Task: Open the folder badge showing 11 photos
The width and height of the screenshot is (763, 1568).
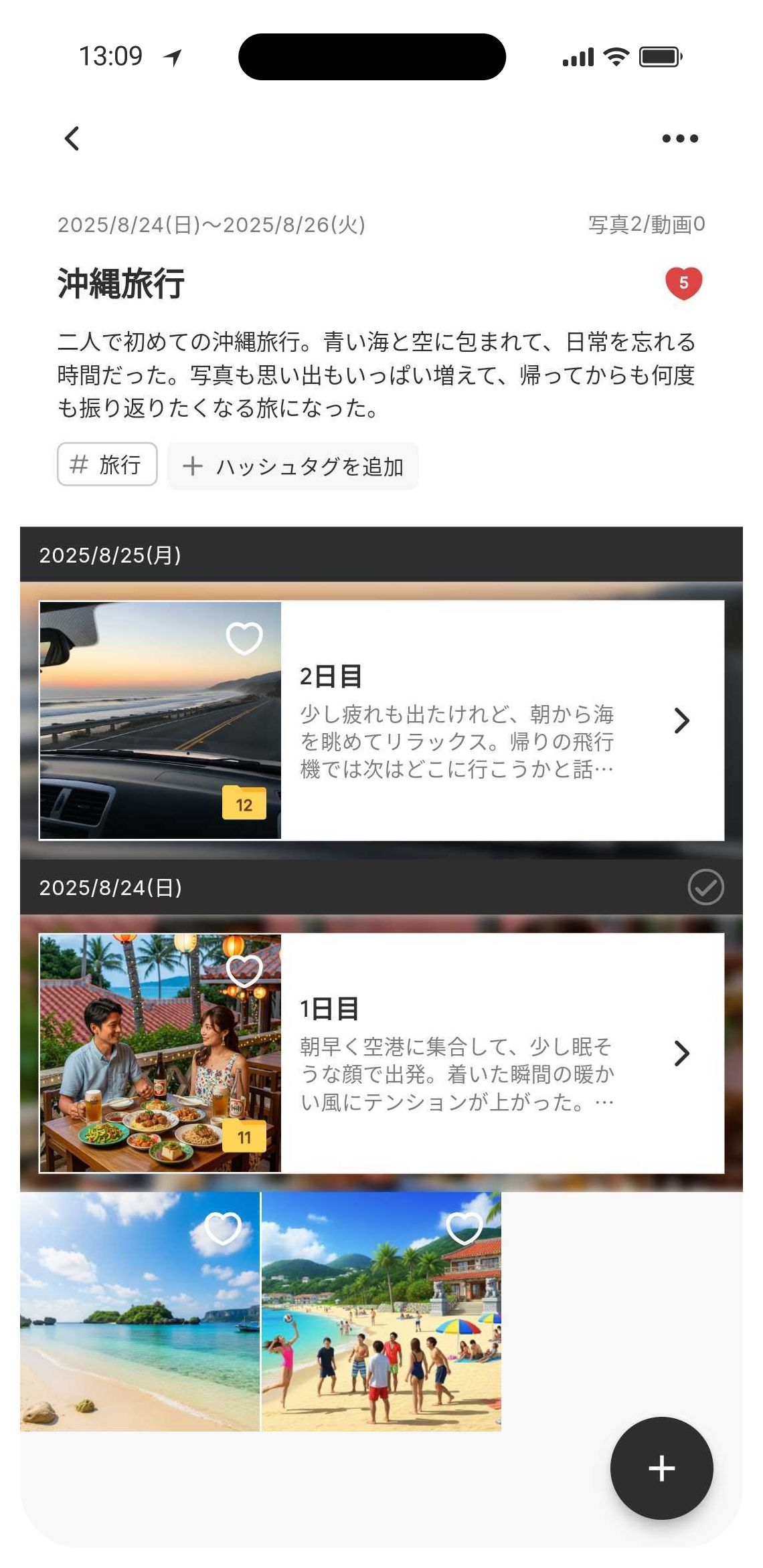Action: (x=244, y=1135)
